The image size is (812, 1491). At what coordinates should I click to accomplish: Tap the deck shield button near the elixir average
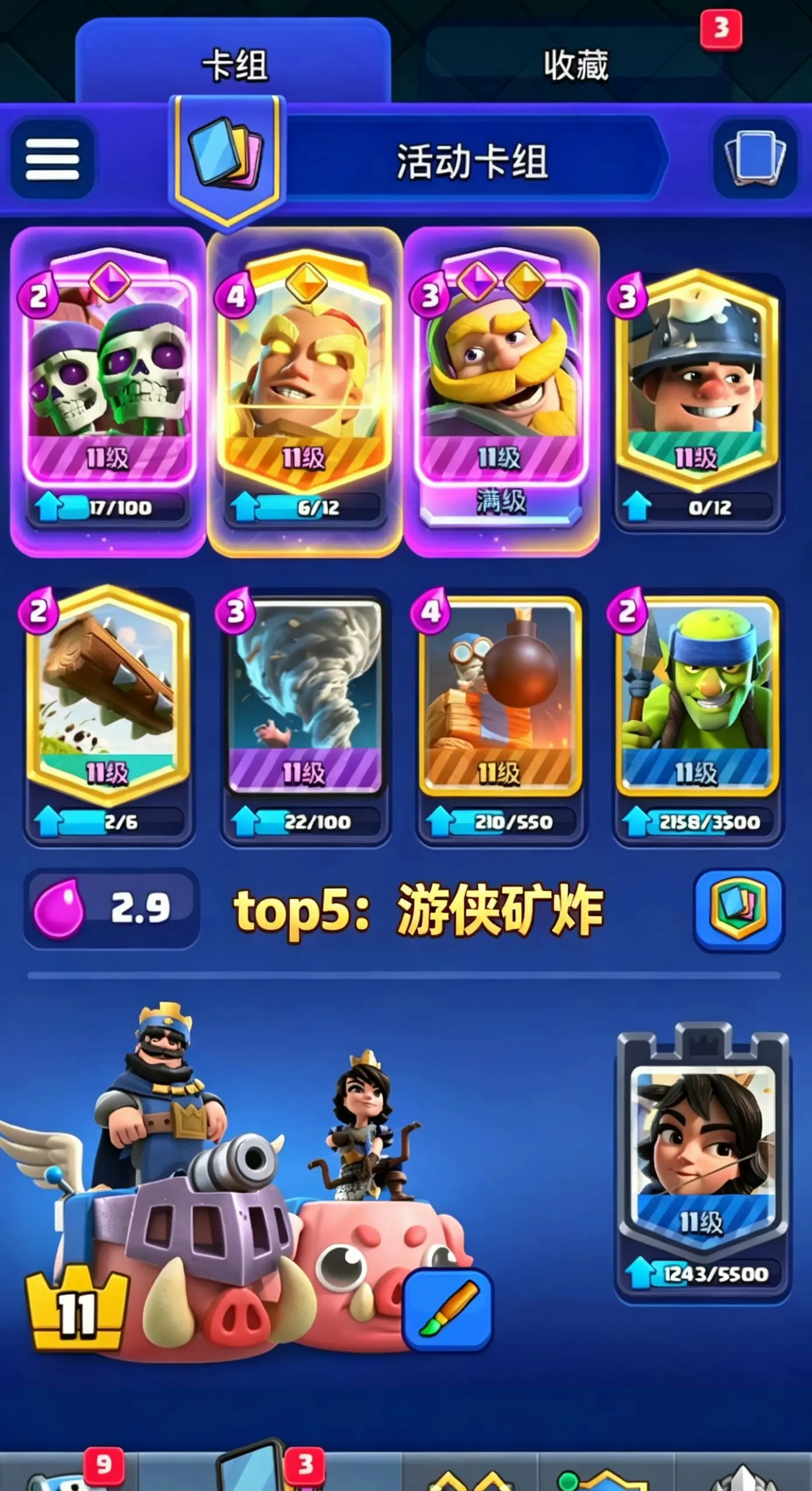tap(738, 909)
